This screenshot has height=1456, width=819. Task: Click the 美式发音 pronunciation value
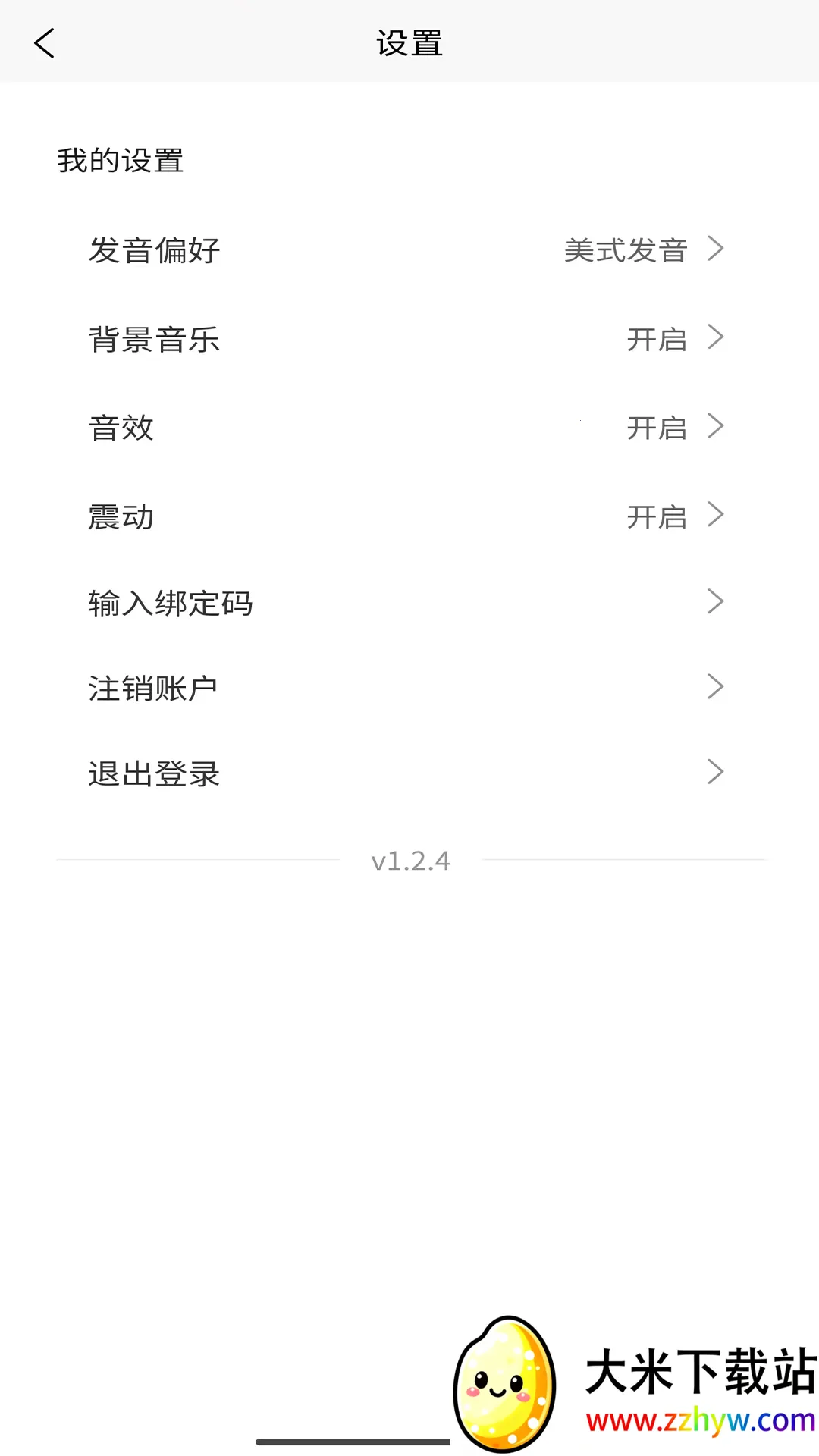(626, 250)
